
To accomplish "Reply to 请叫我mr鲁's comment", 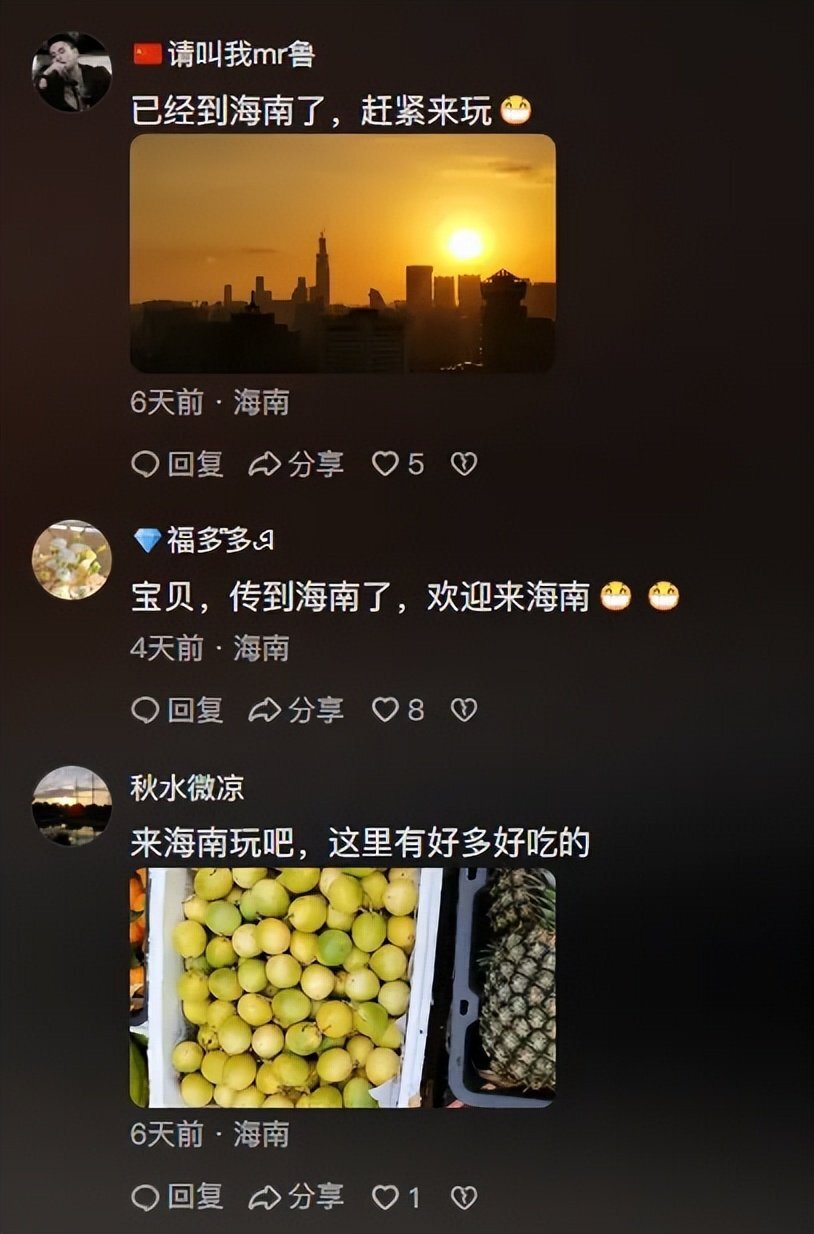I will pos(178,464).
